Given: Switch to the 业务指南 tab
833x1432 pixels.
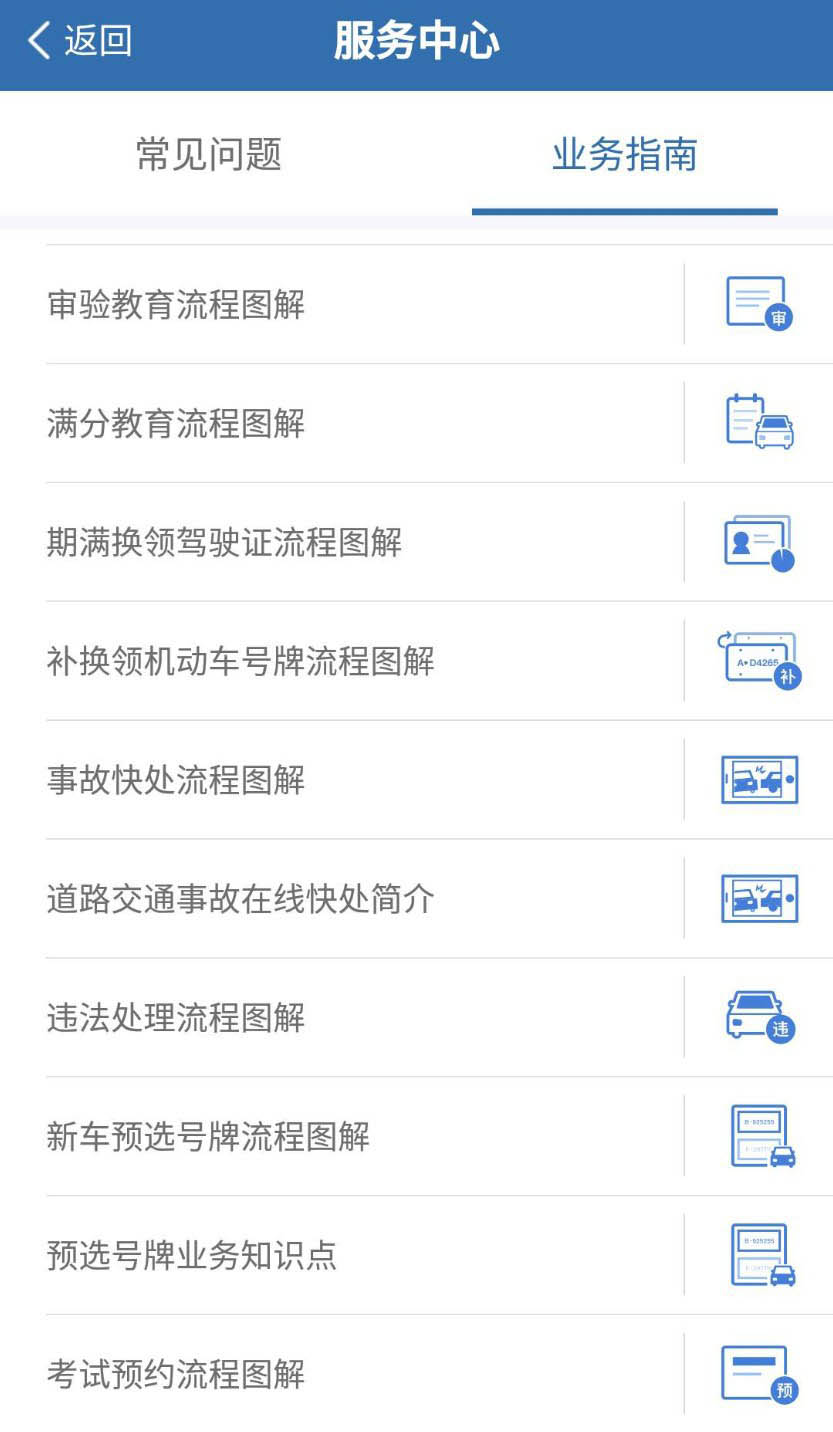Looking at the screenshot, I should point(625,154).
